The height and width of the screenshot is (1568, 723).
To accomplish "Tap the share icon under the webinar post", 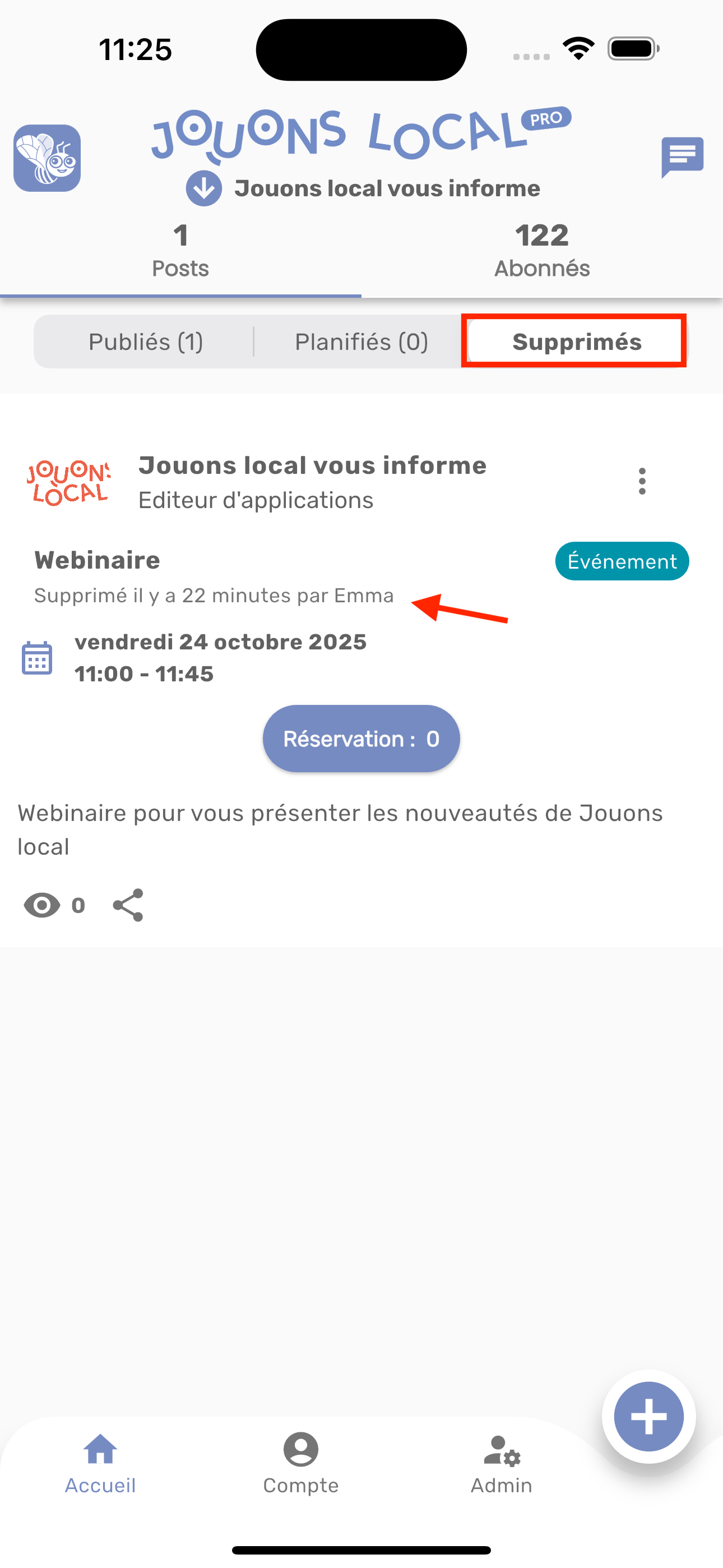I will click(127, 905).
